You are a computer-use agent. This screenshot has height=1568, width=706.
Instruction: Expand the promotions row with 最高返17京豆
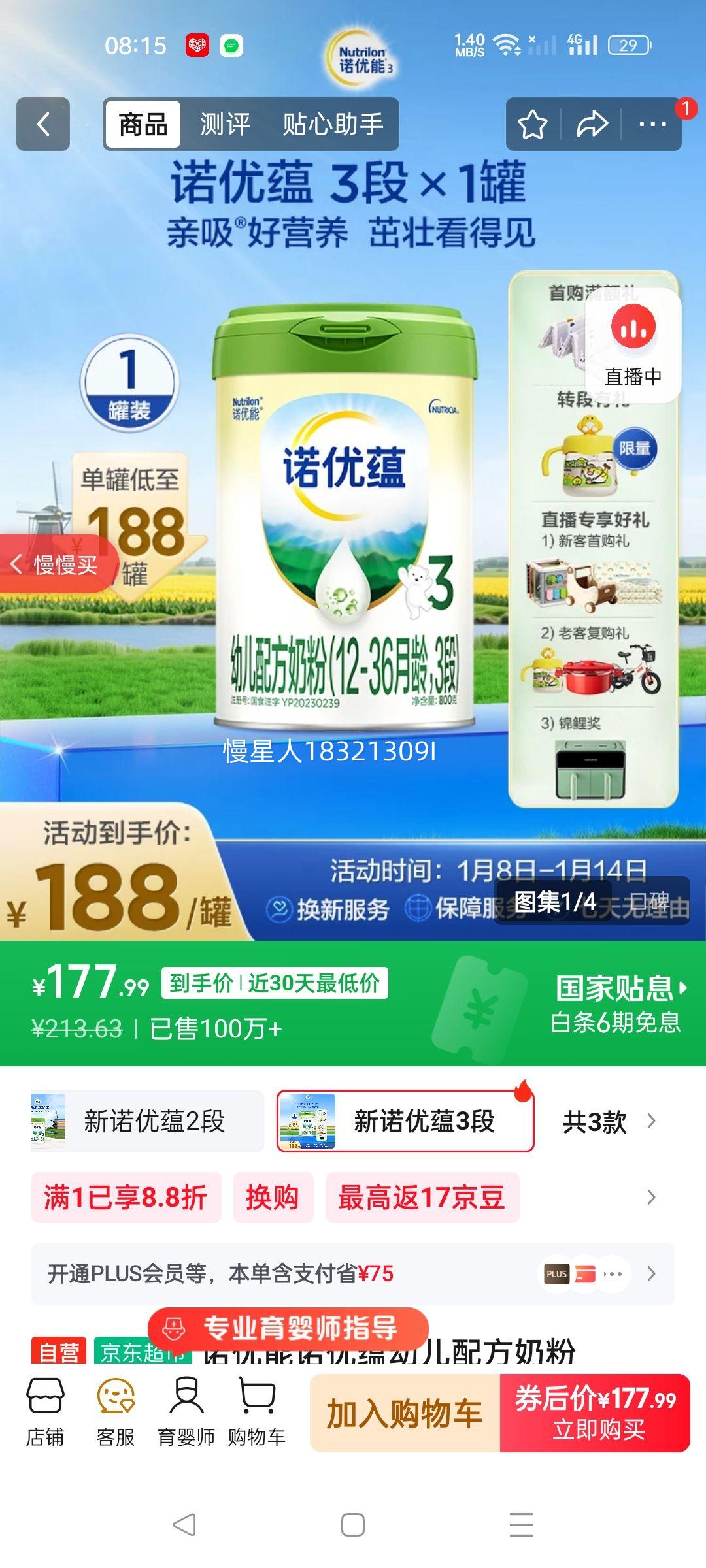pos(422,1197)
